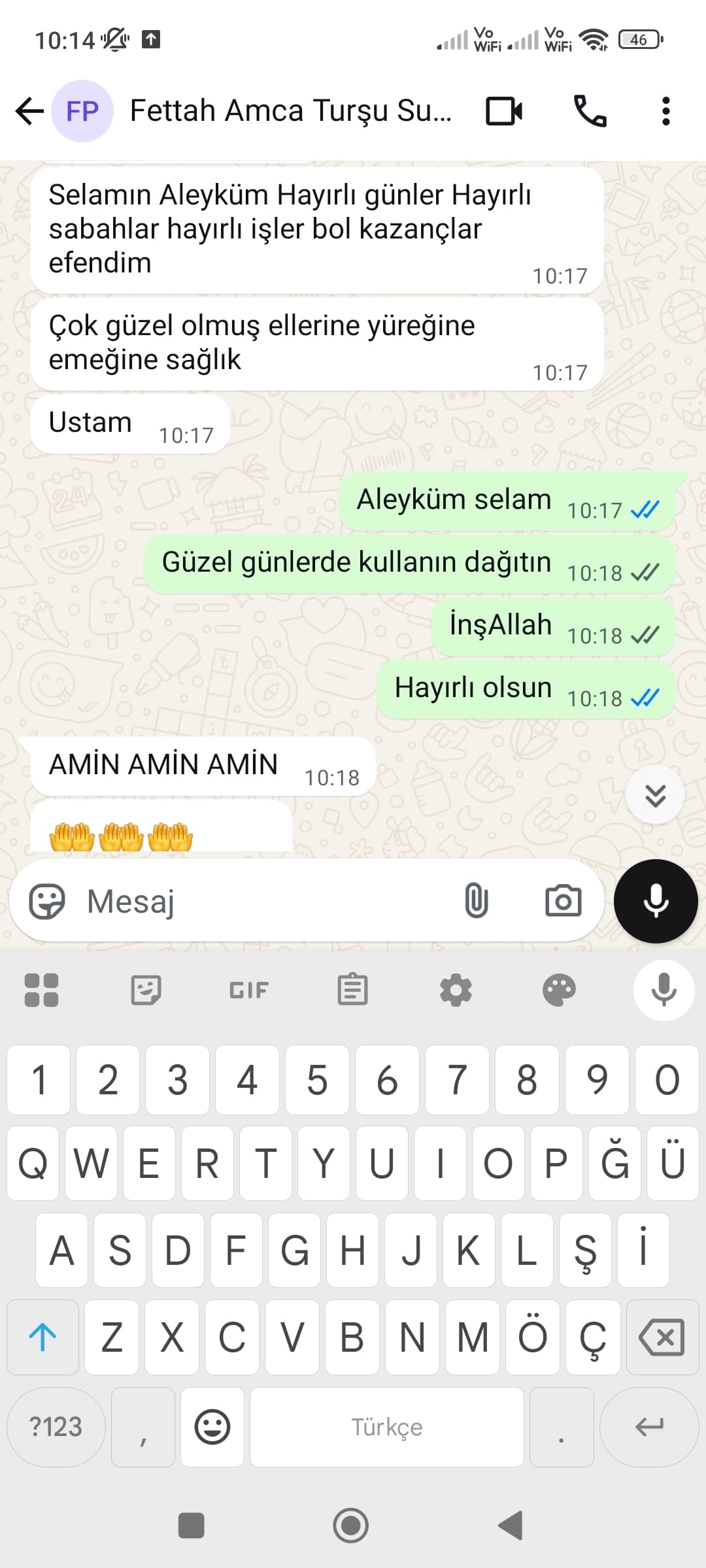Record a voice message with the microphone

(654, 900)
